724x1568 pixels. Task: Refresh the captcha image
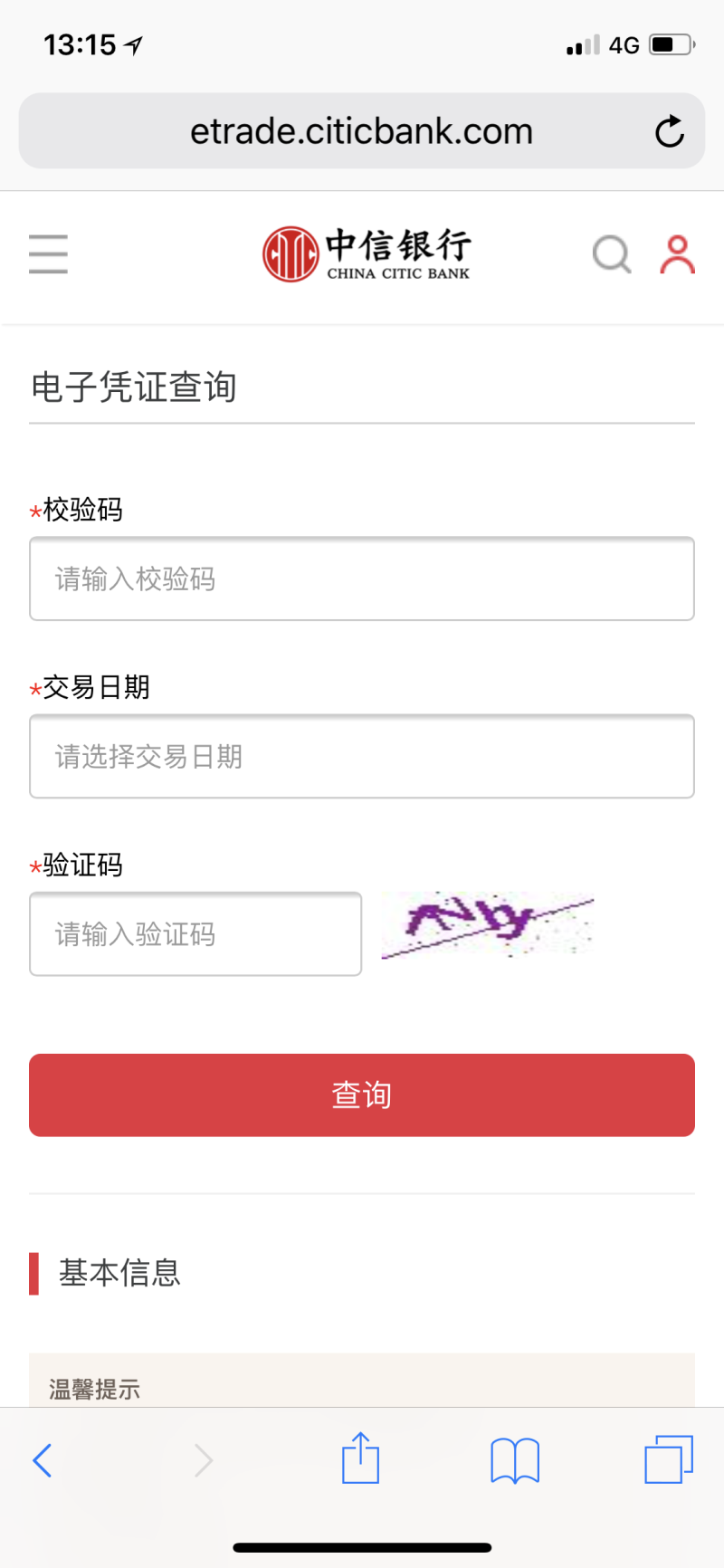(x=487, y=925)
